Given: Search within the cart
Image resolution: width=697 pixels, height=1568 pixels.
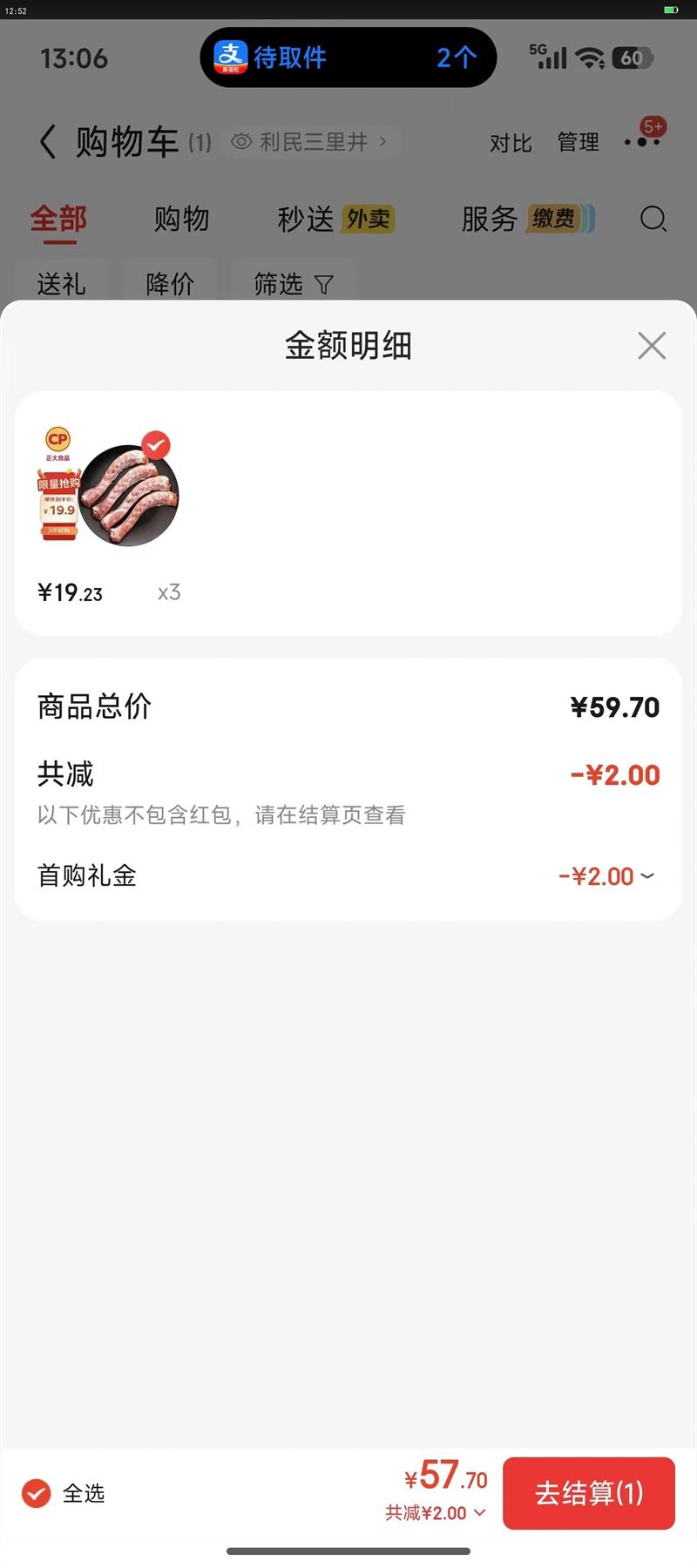Looking at the screenshot, I should (653, 219).
